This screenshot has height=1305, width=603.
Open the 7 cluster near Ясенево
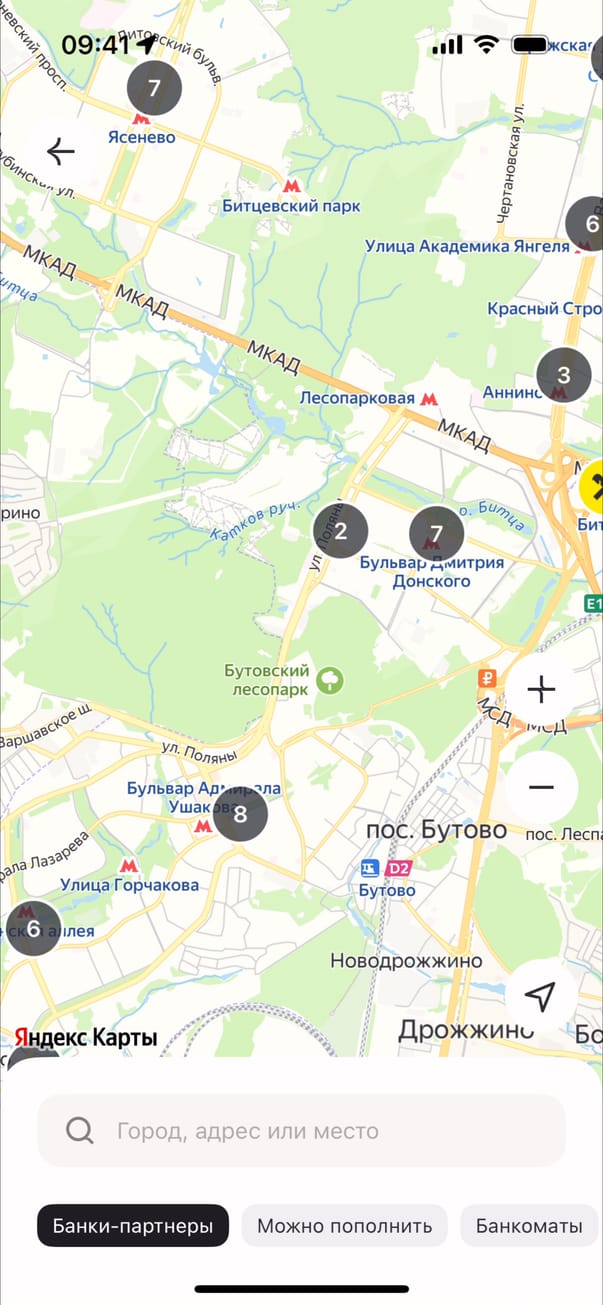154,88
